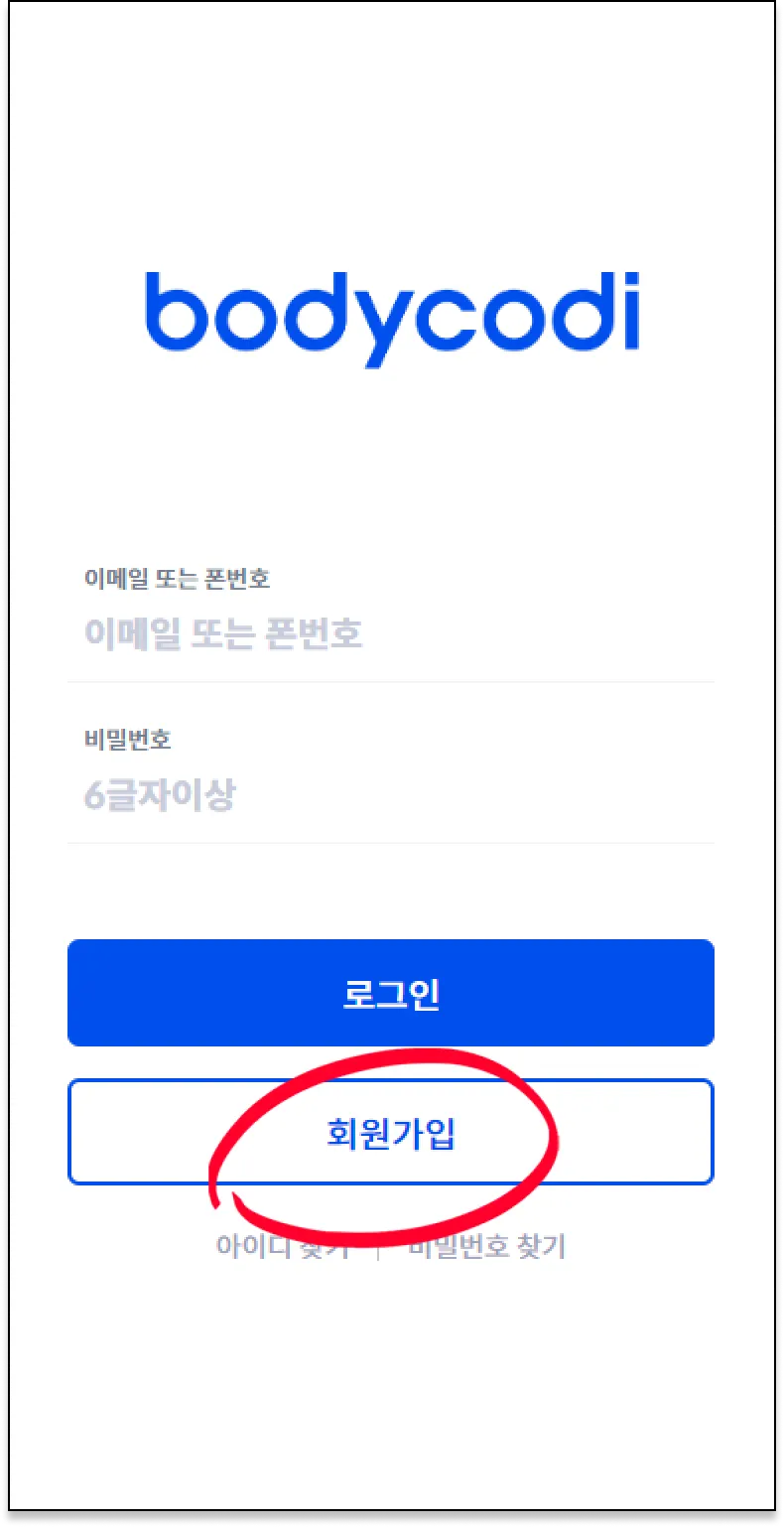Focus the 비밀번호 password field

click(390, 794)
